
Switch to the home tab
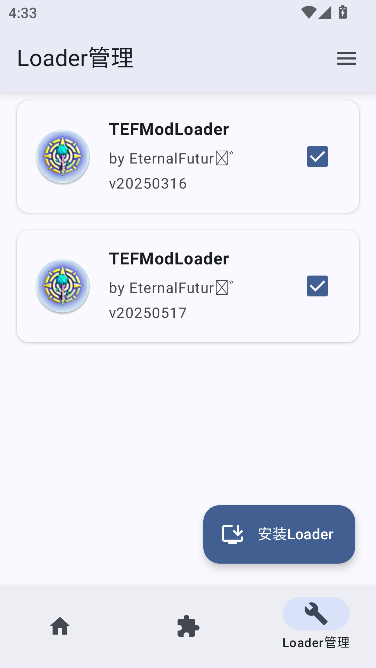tap(60, 627)
